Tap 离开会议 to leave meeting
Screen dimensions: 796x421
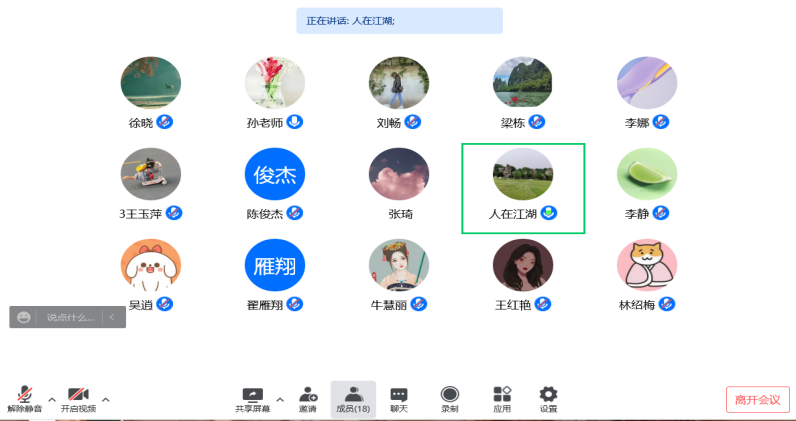[x=757, y=399]
